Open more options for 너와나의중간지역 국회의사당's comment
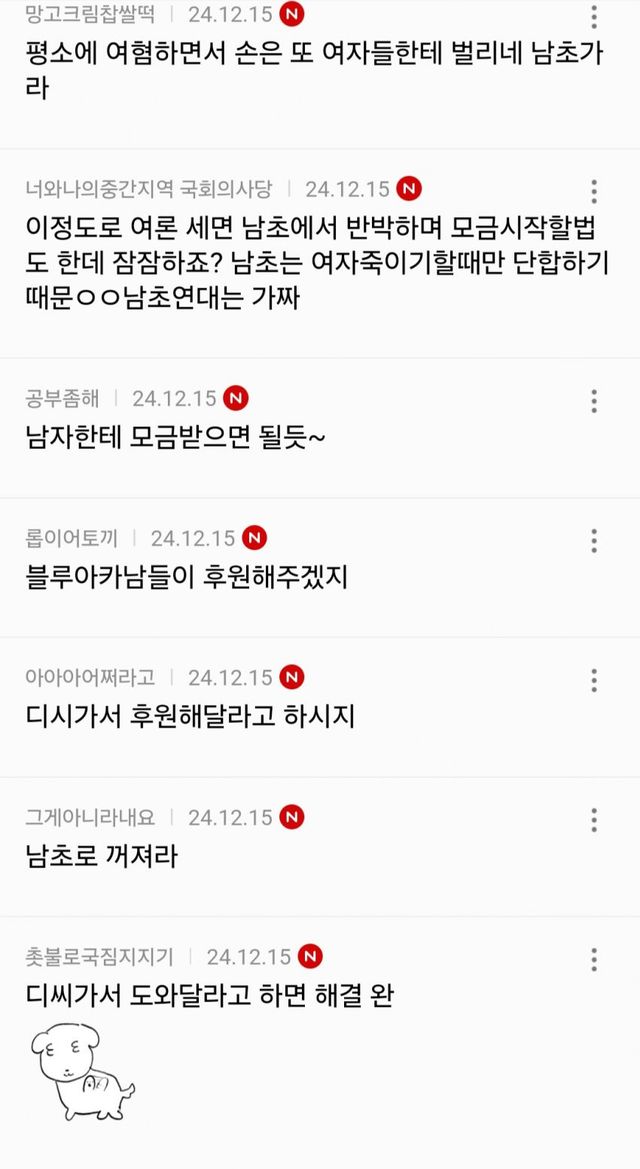640x1169 pixels. tap(594, 191)
